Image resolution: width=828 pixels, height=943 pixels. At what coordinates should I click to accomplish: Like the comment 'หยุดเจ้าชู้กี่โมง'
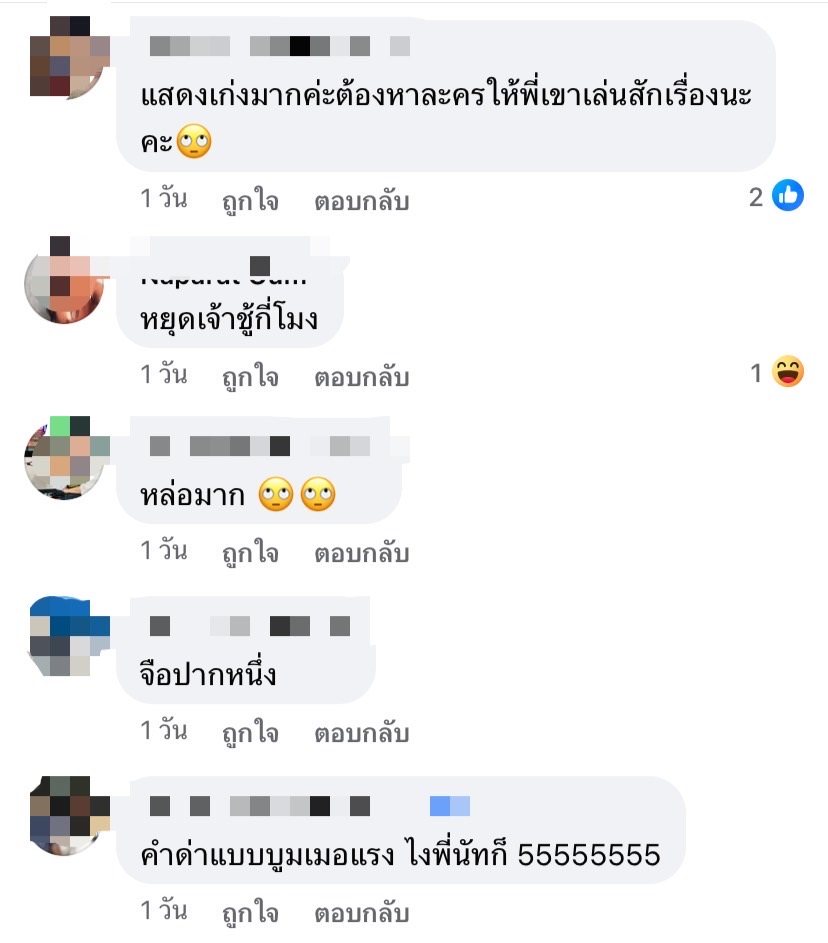(x=250, y=377)
